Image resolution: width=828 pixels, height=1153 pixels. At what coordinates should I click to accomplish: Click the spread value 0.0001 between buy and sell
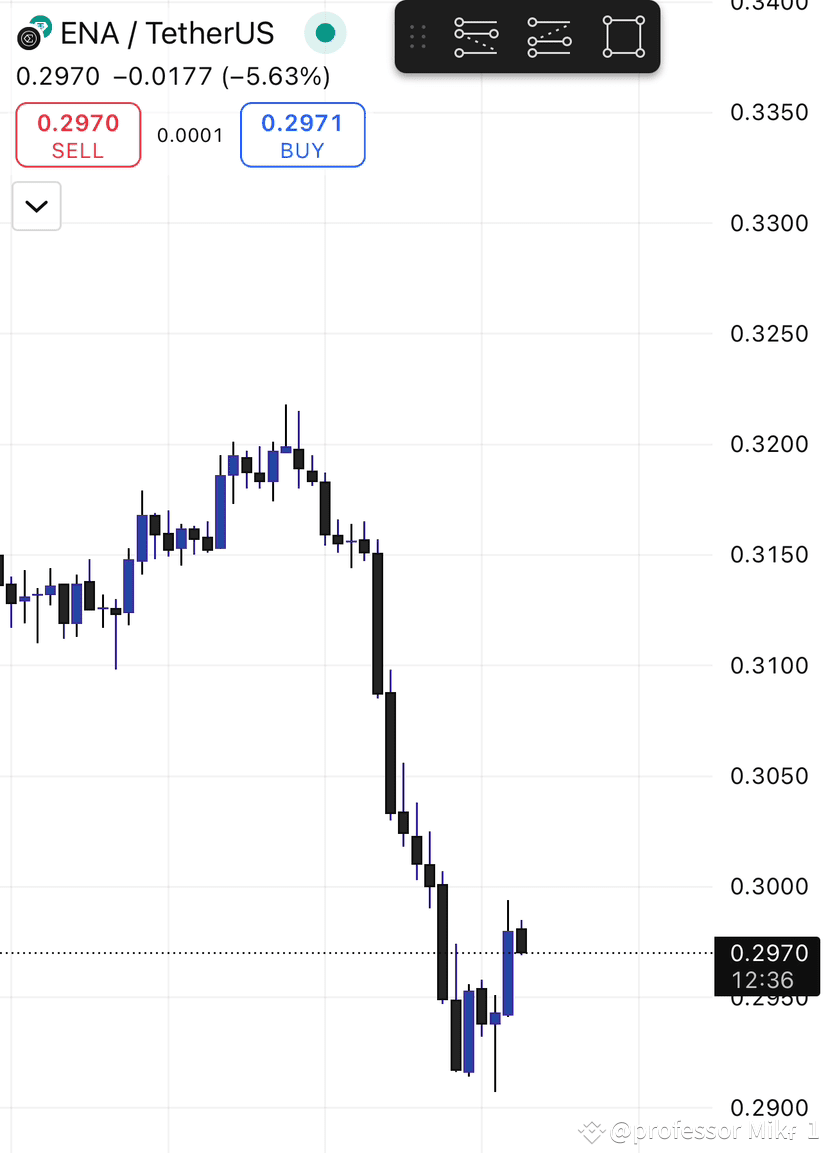189,135
